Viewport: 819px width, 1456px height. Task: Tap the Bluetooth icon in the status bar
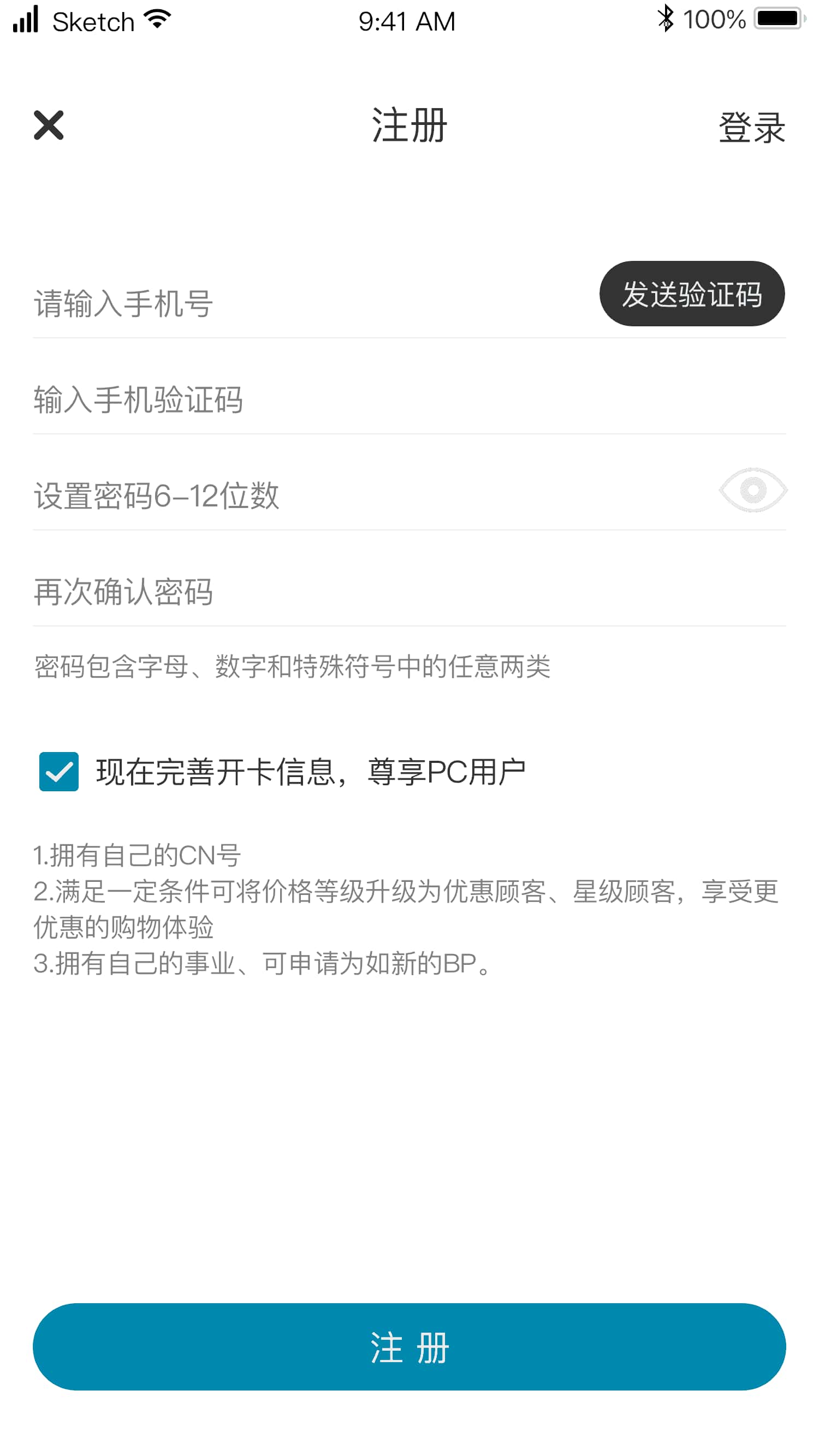pyautogui.click(x=666, y=19)
